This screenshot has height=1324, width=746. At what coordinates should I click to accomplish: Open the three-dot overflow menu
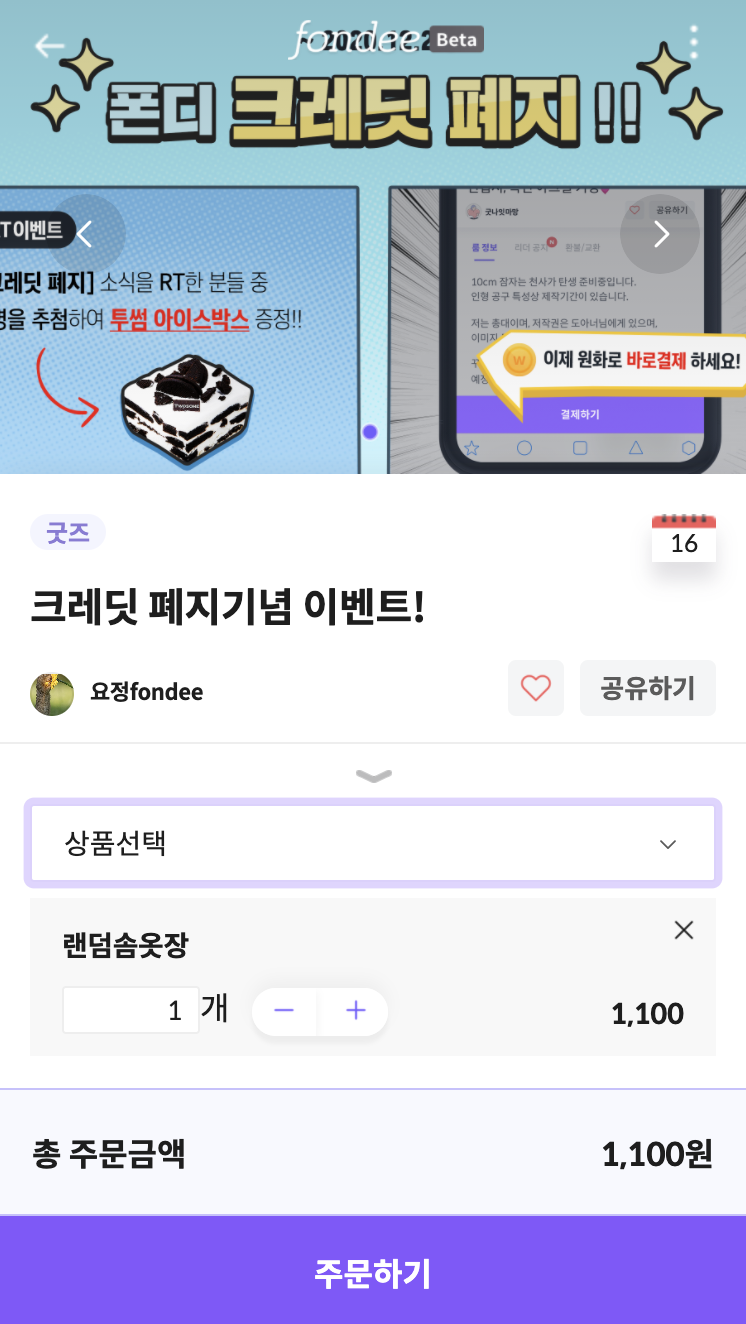[x=694, y=42]
